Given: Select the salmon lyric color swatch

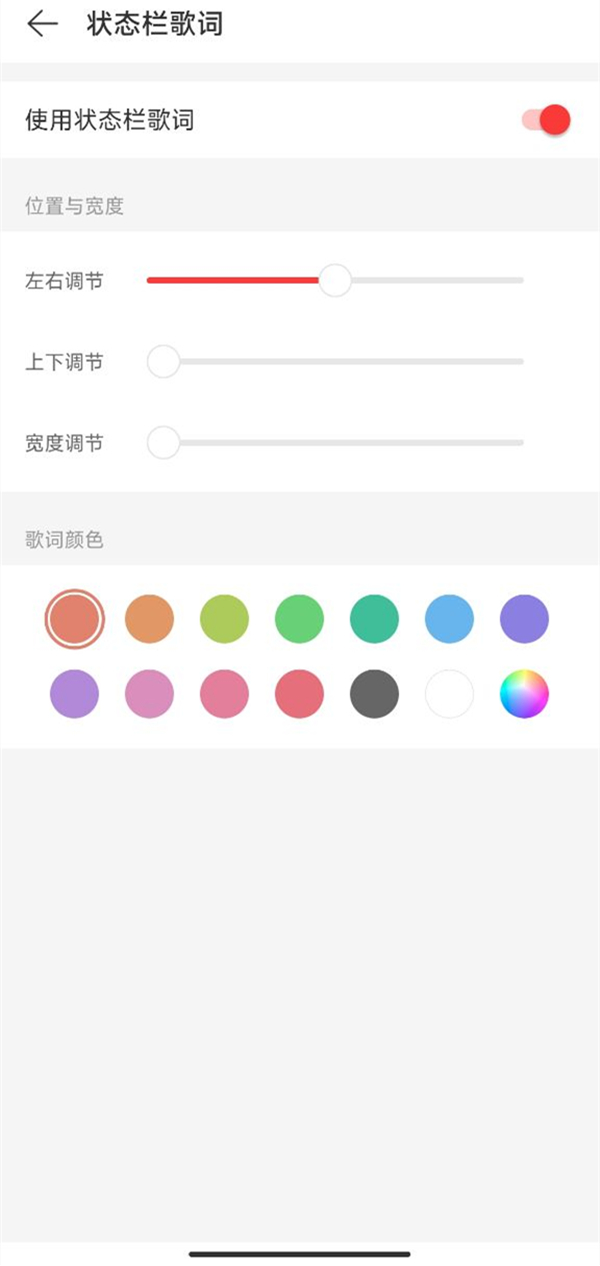Looking at the screenshot, I should (x=74, y=619).
